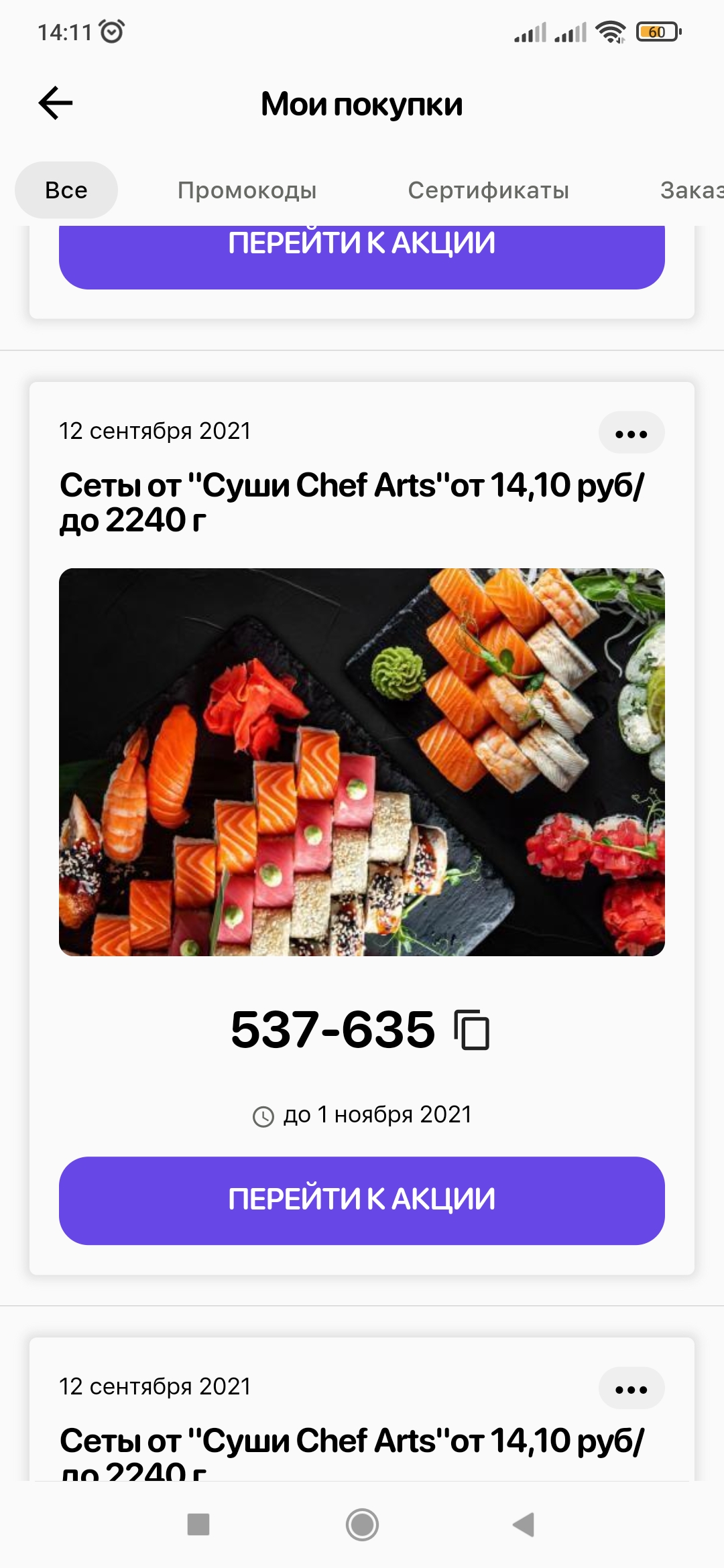Switch to the Сертификаты tab
This screenshot has height=1568, width=724.
pyautogui.click(x=488, y=190)
